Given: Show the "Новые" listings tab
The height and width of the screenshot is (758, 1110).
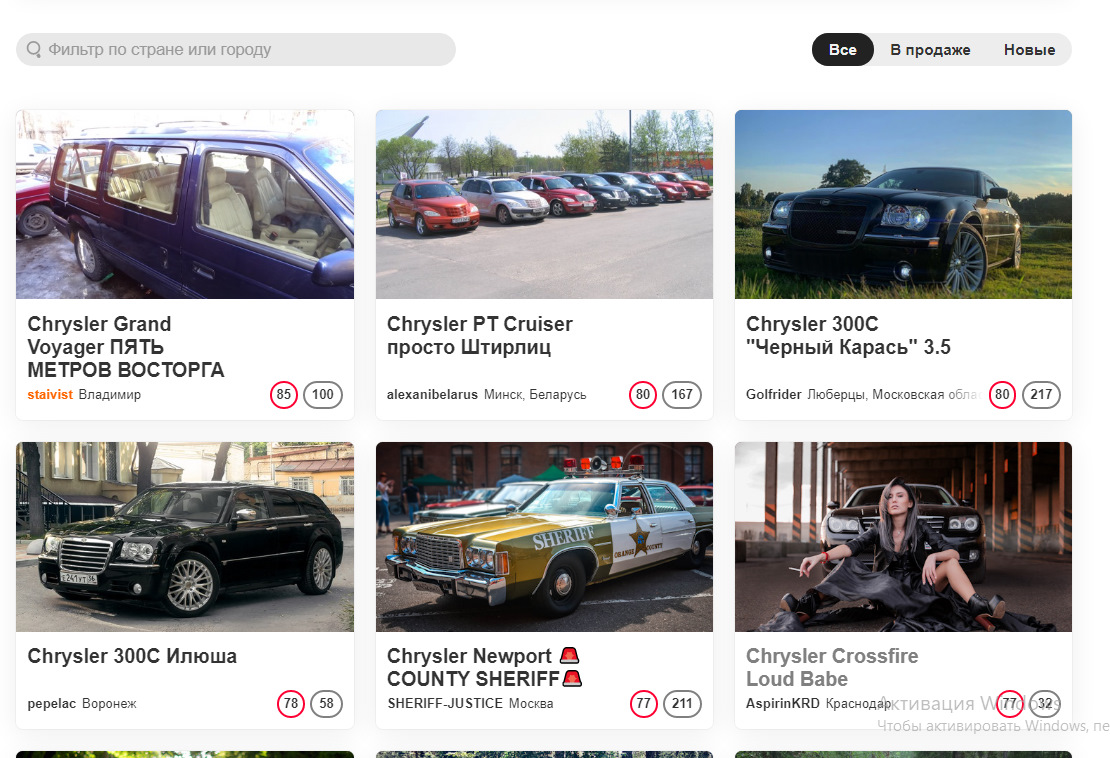Looking at the screenshot, I should point(1029,50).
